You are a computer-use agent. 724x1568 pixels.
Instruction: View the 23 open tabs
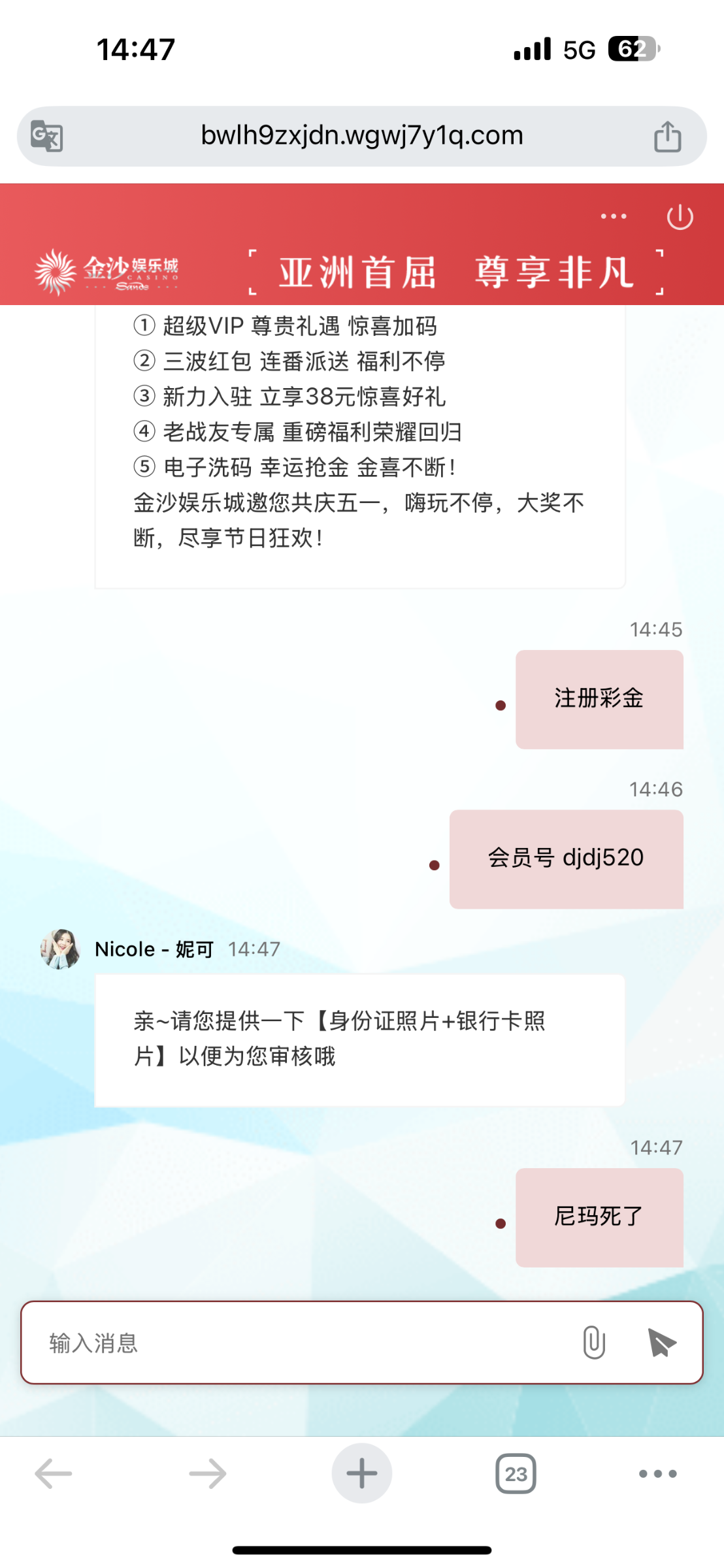[x=516, y=1474]
